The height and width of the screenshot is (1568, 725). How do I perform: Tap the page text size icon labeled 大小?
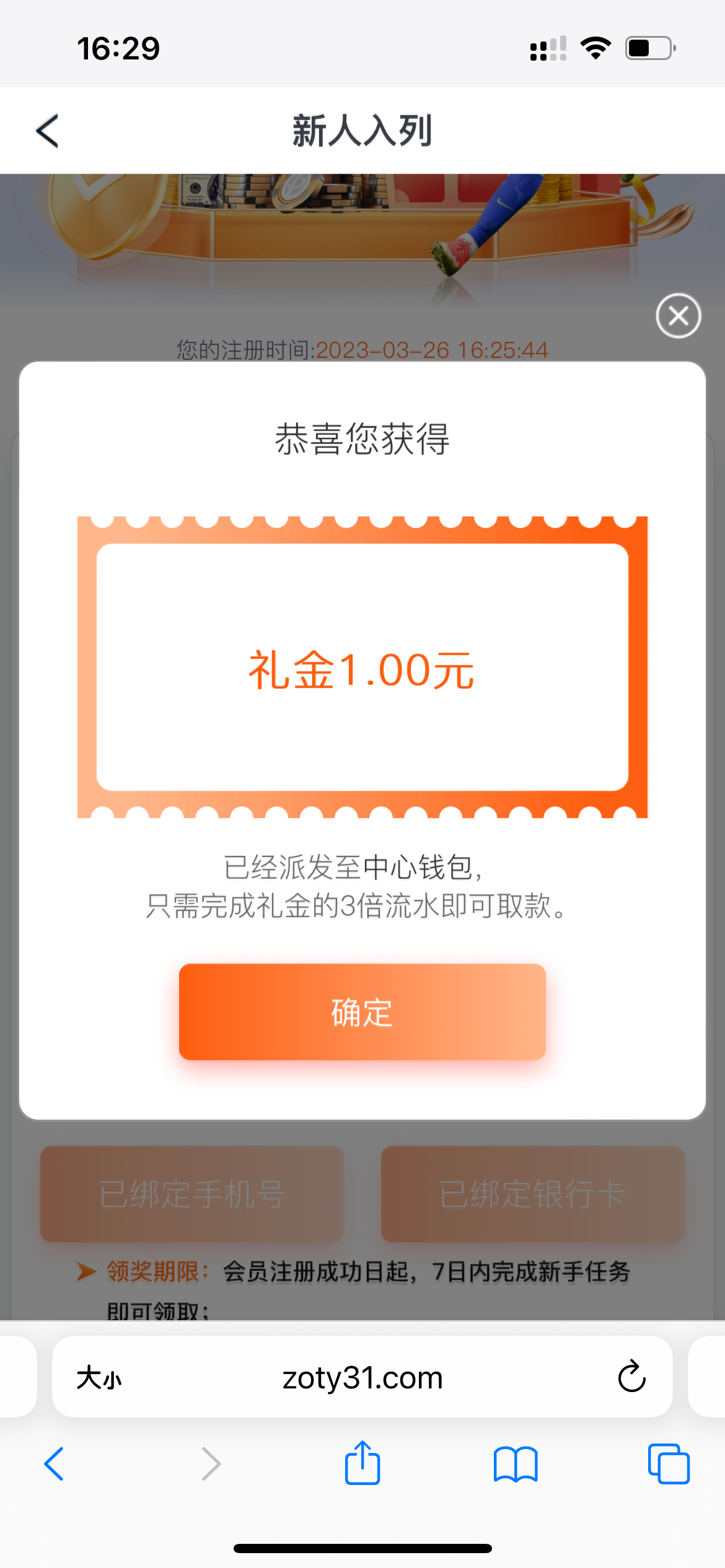[99, 1377]
